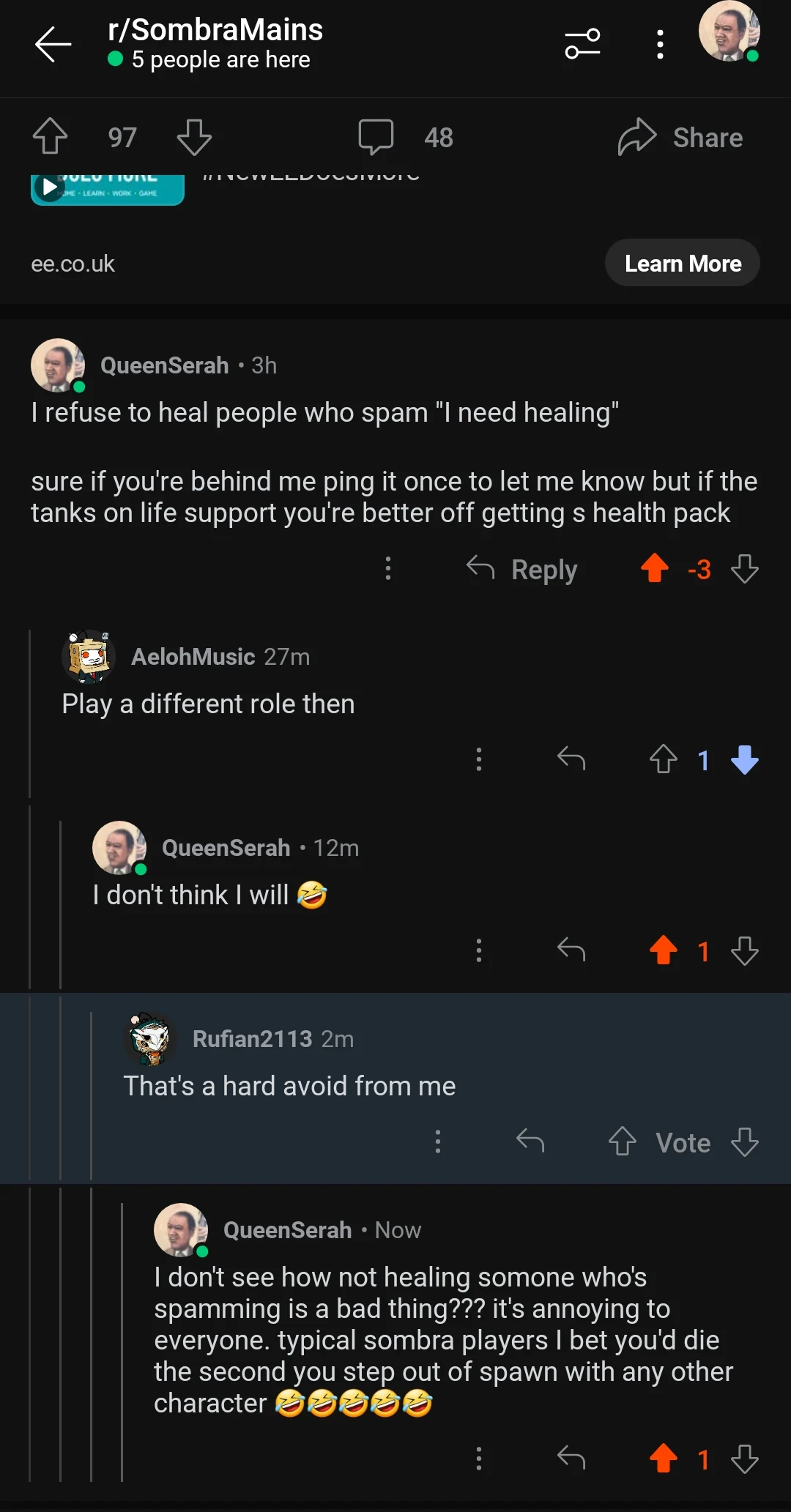The width and height of the screenshot is (791, 1512).
Task: Play the ad video
Action: tap(50, 187)
